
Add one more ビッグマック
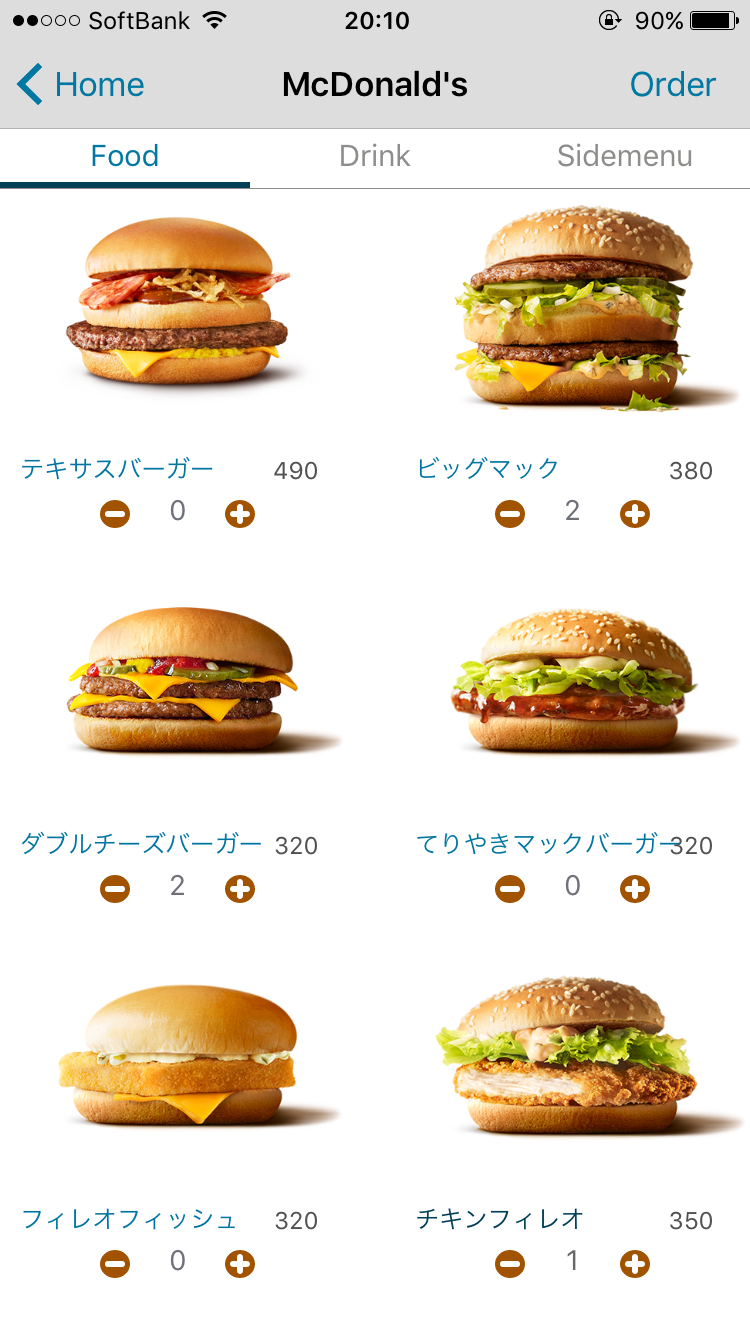point(635,514)
